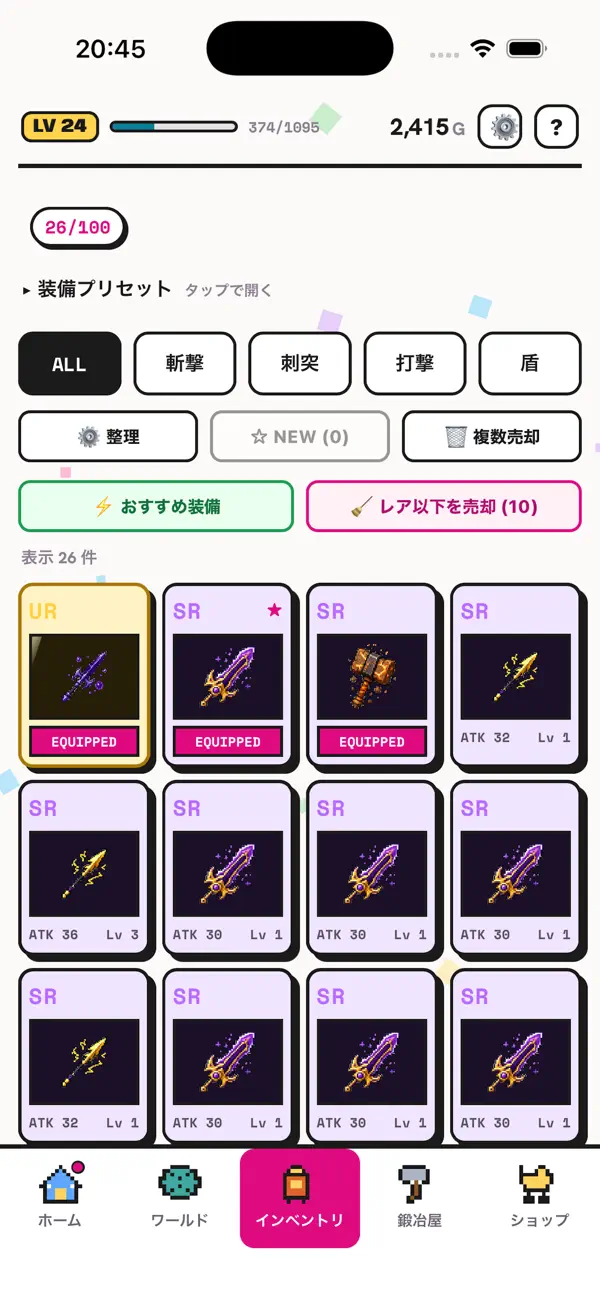The image size is (600, 1299).
Task: Open the settings gear icon
Action: (501, 127)
